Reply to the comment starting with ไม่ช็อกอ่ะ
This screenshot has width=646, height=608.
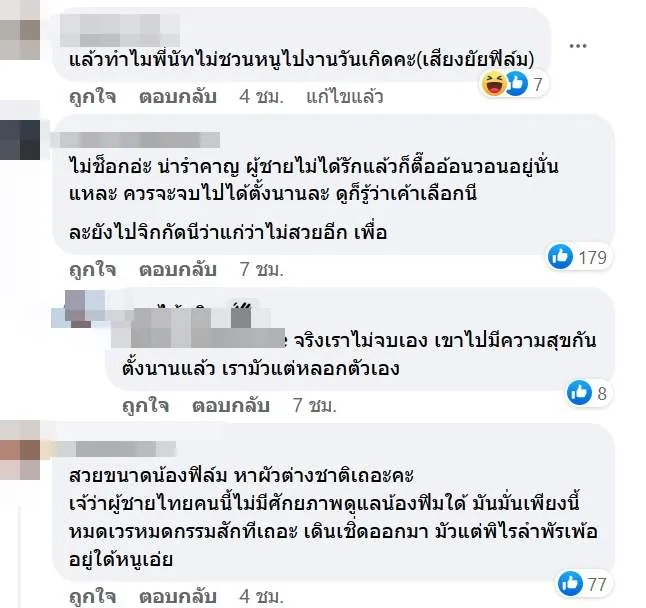[175, 269]
